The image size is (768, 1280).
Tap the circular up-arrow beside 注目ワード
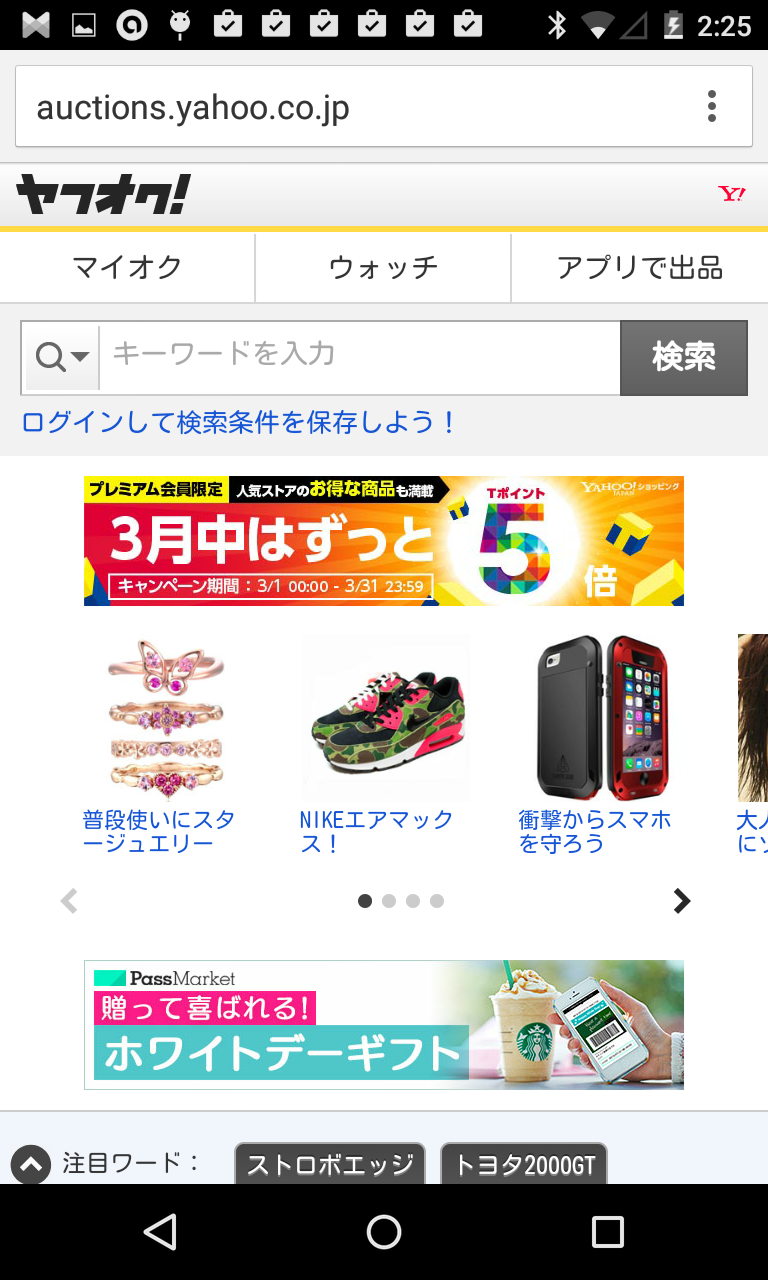pyautogui.click(x=33, y=1163)
